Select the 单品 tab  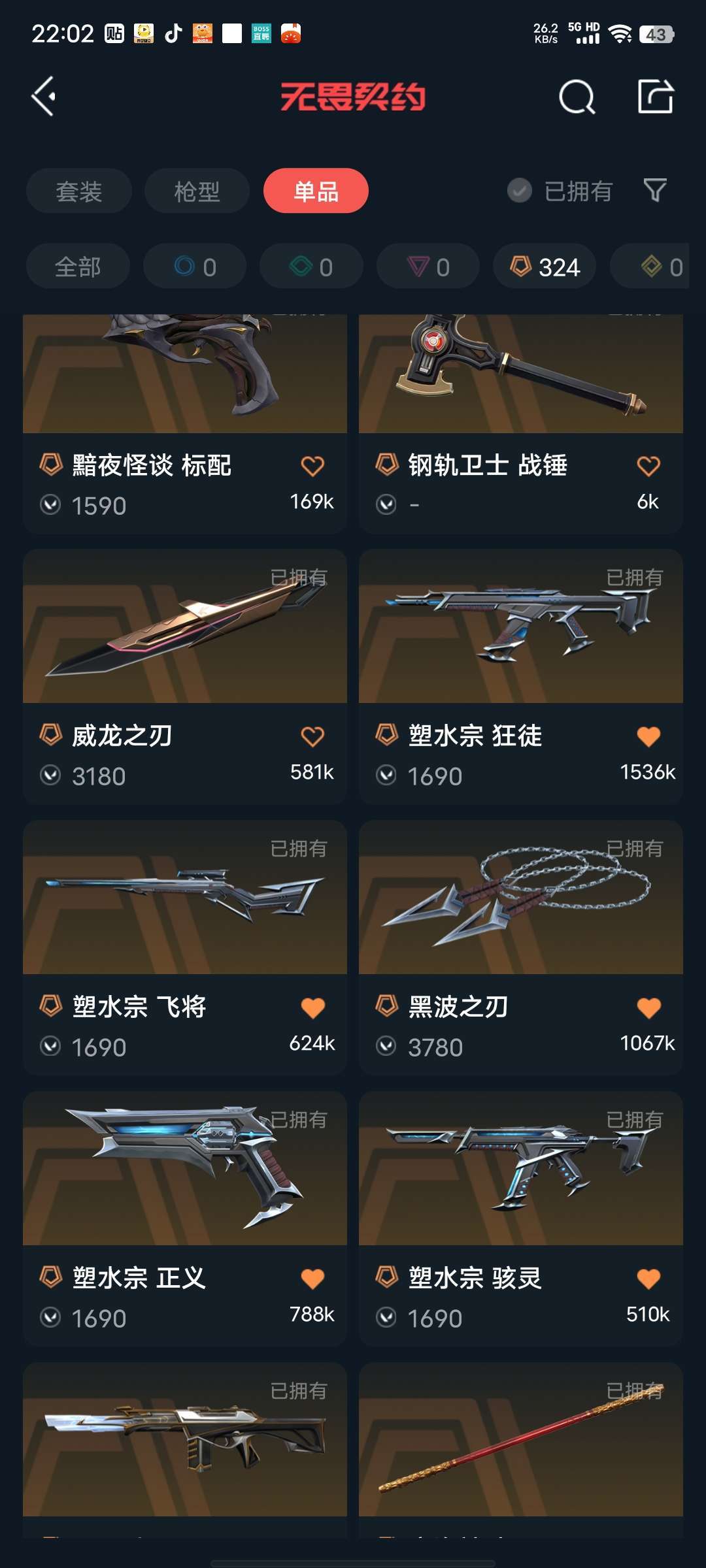pyautogui.click(x=316, y=191)
